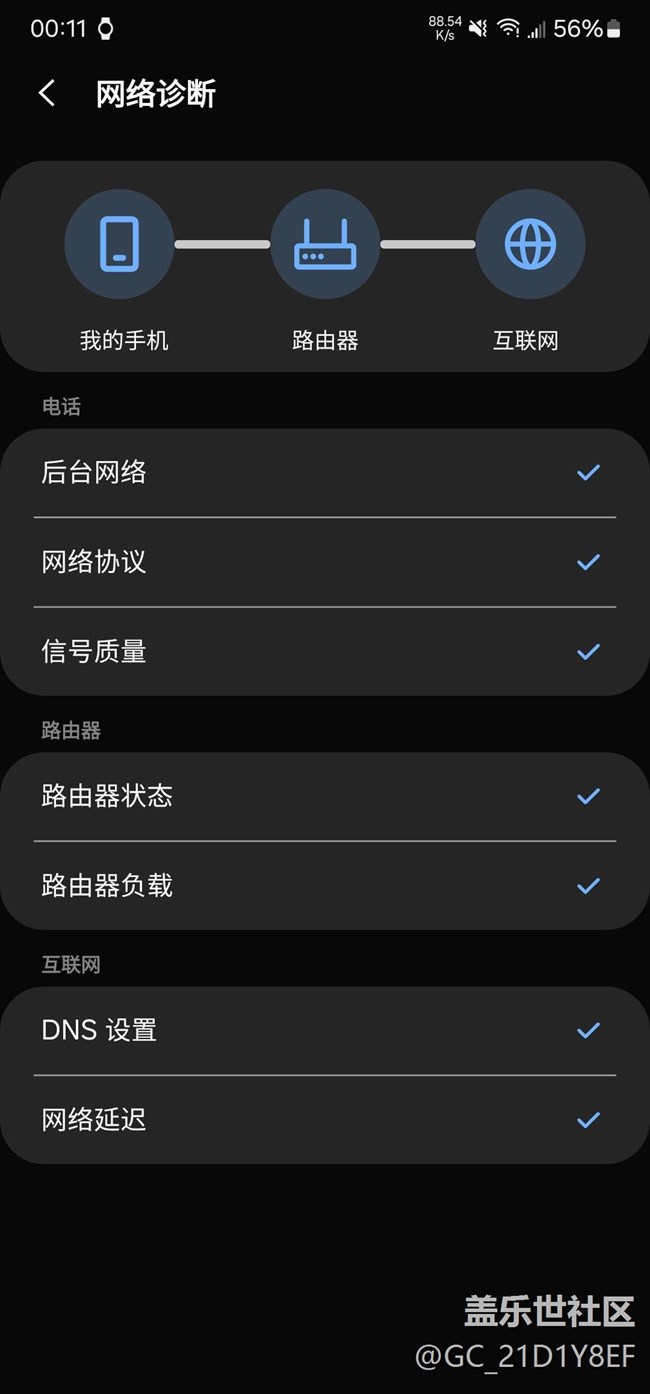Open the 网络协议 row
This screenshot has height=1394, width=650.
point(325,562)
